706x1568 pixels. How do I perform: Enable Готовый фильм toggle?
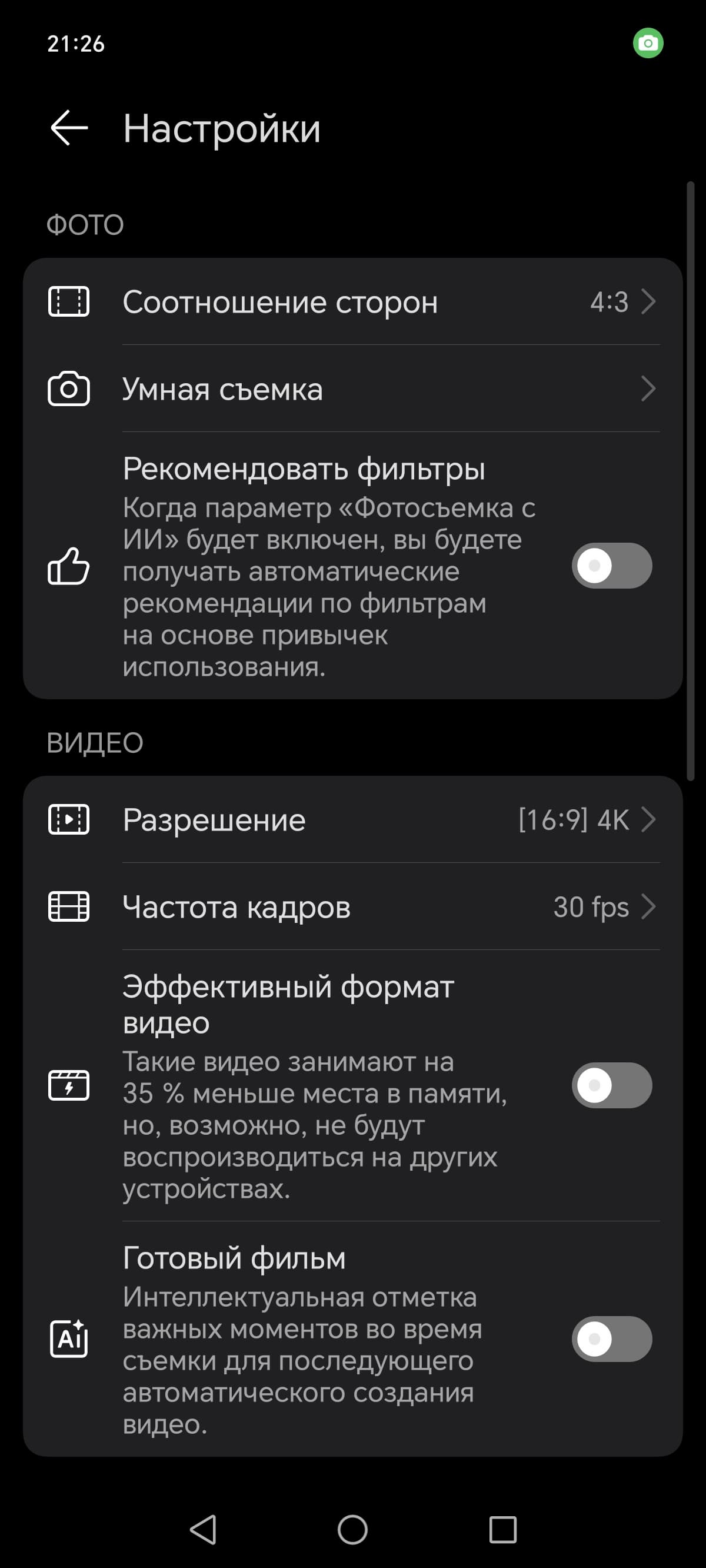coord(611,1338)
